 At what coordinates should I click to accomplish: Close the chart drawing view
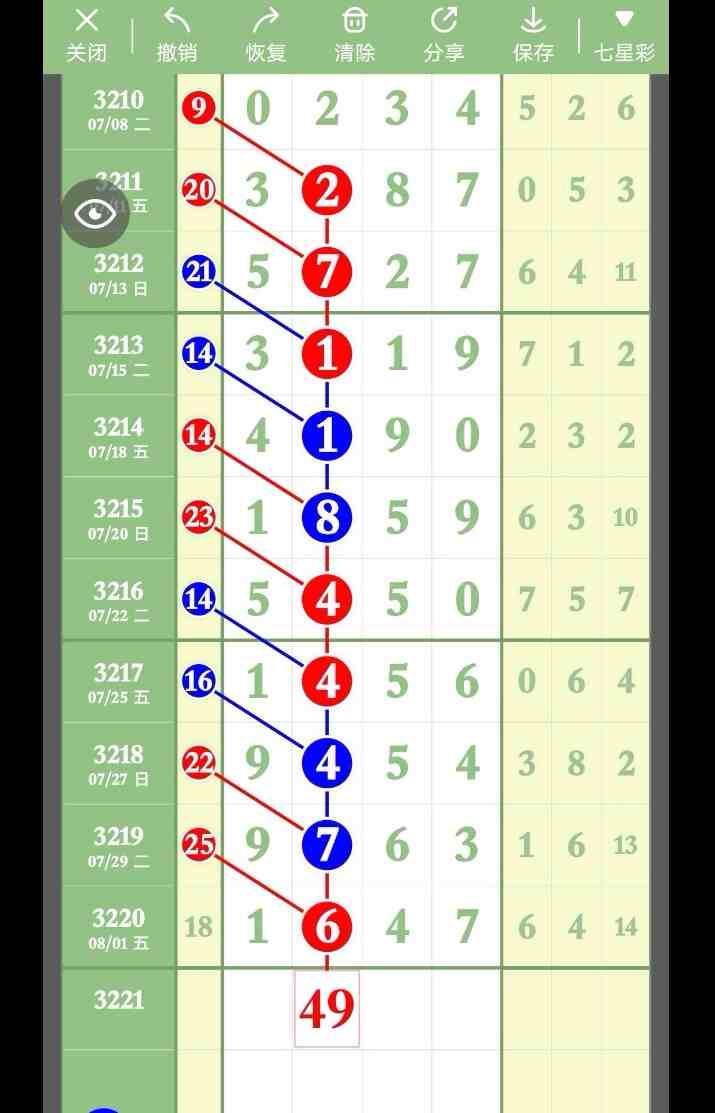tap(87, 34)
